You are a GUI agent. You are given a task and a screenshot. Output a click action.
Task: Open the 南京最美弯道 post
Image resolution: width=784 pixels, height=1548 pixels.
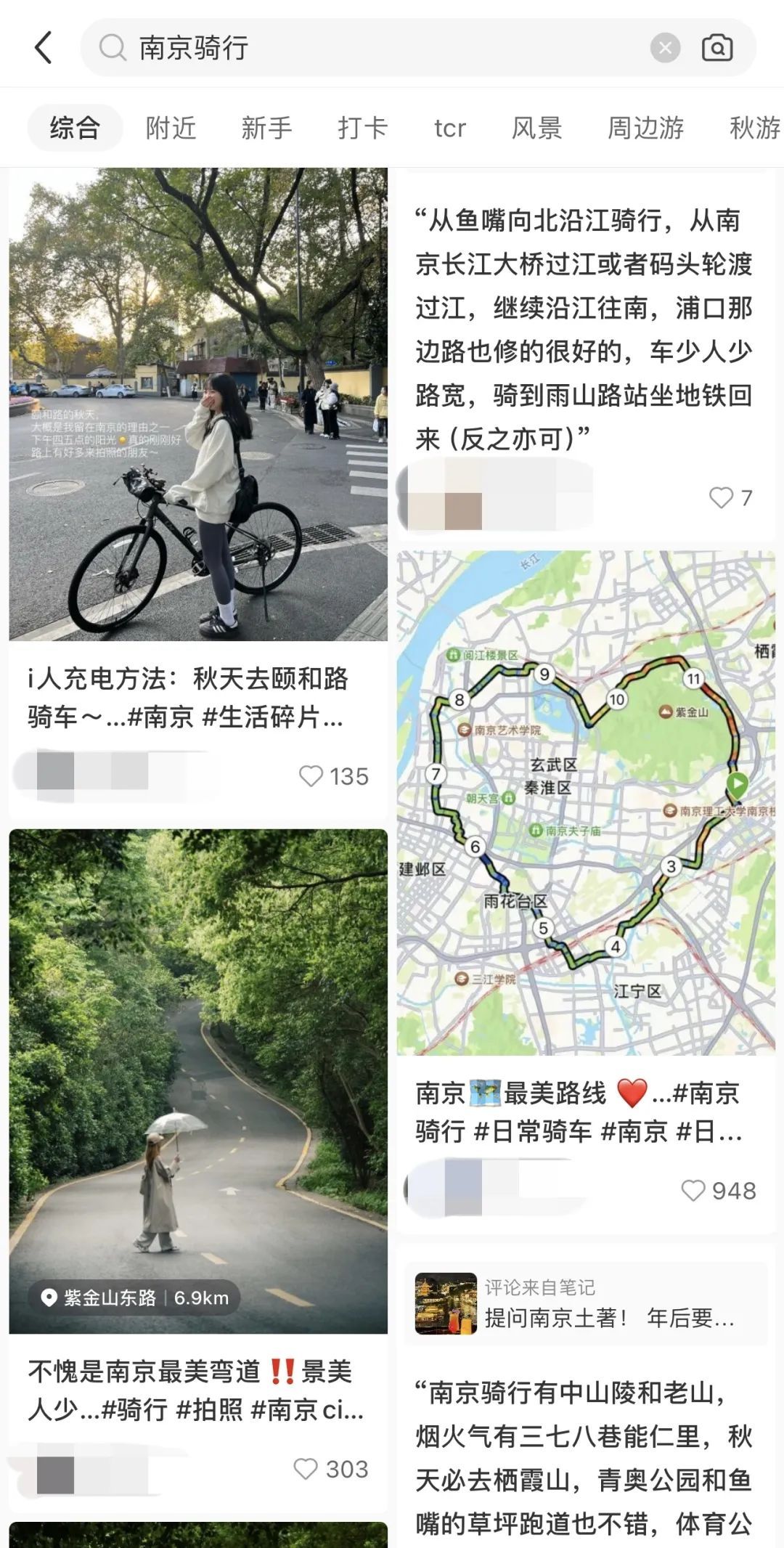click(x=198, y=1080)
